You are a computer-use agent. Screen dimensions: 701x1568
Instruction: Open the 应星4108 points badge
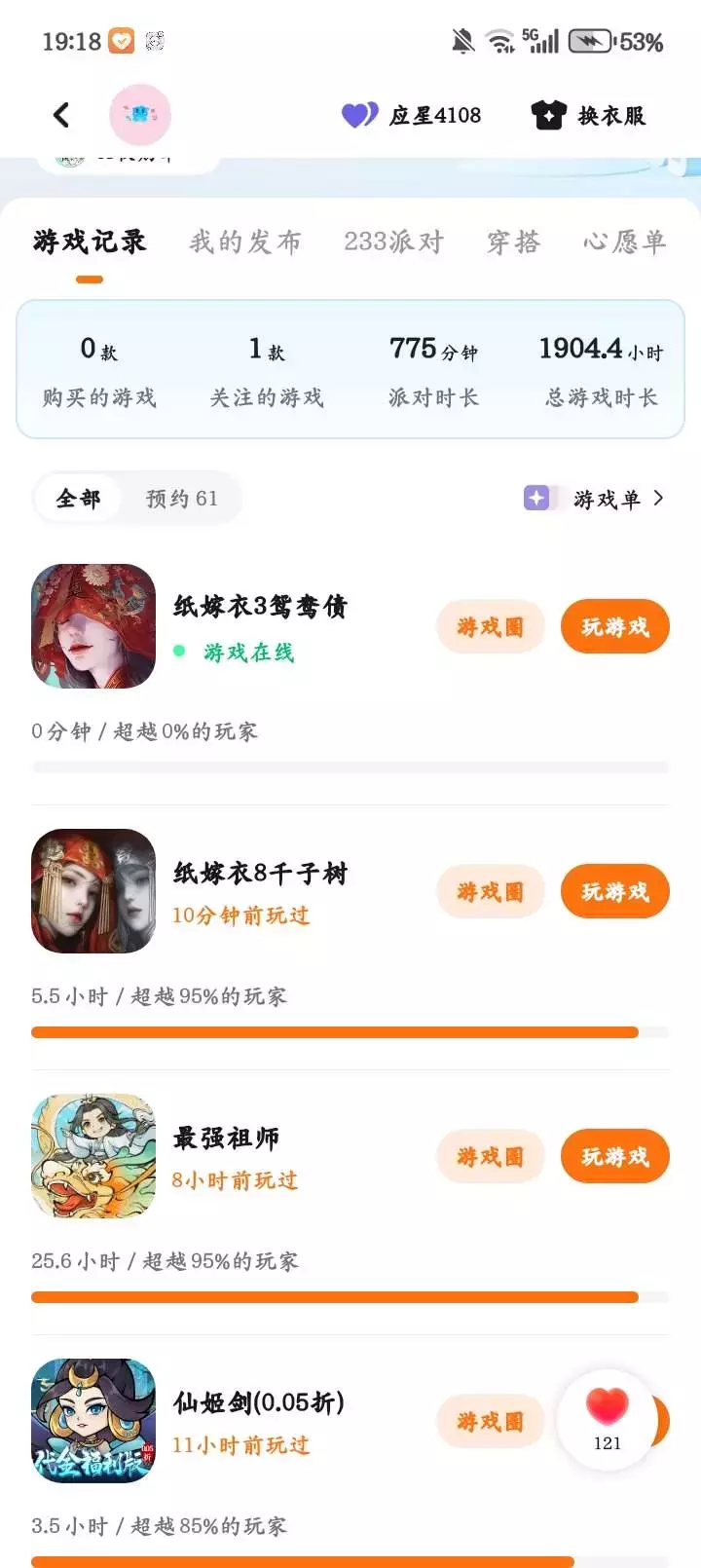pos(412,115)
